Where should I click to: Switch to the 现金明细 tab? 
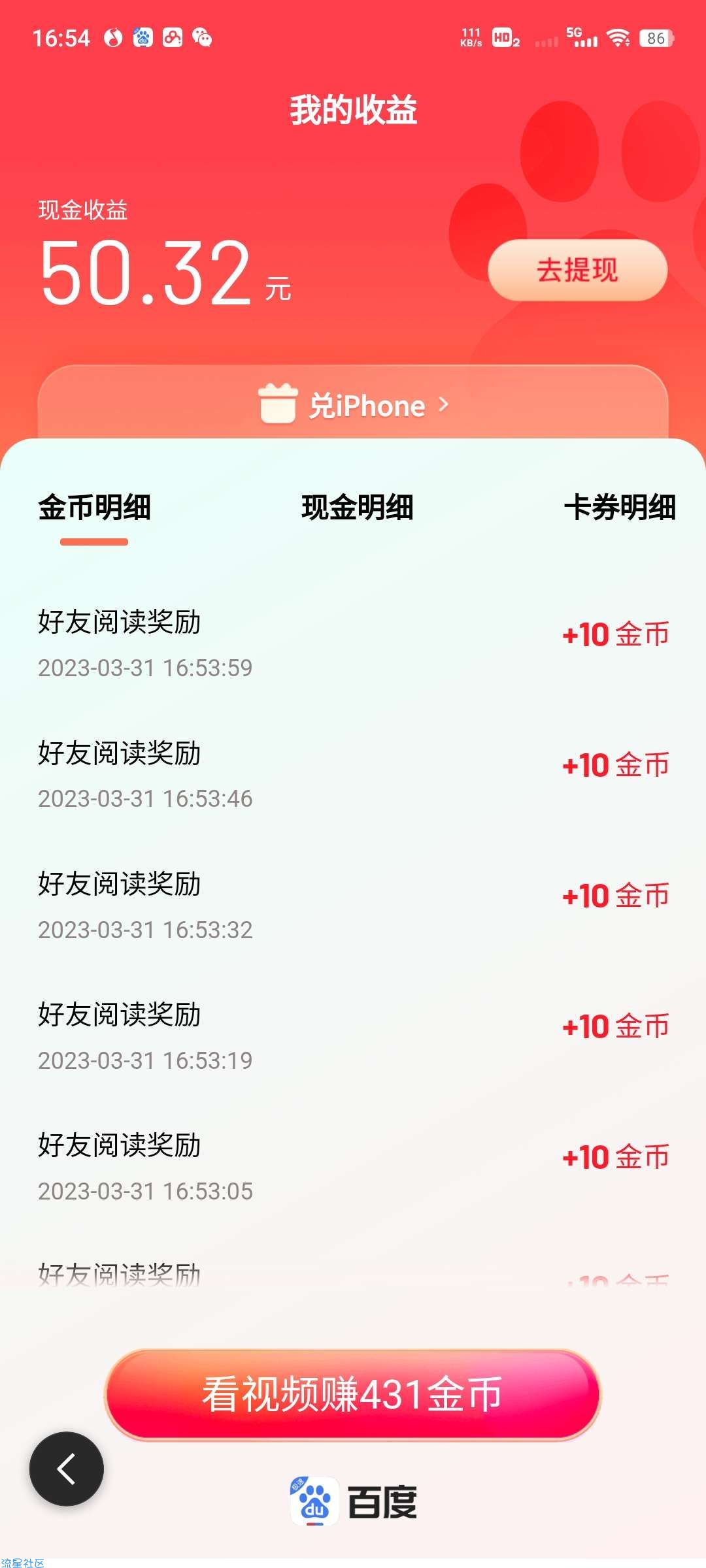point(357,508)
